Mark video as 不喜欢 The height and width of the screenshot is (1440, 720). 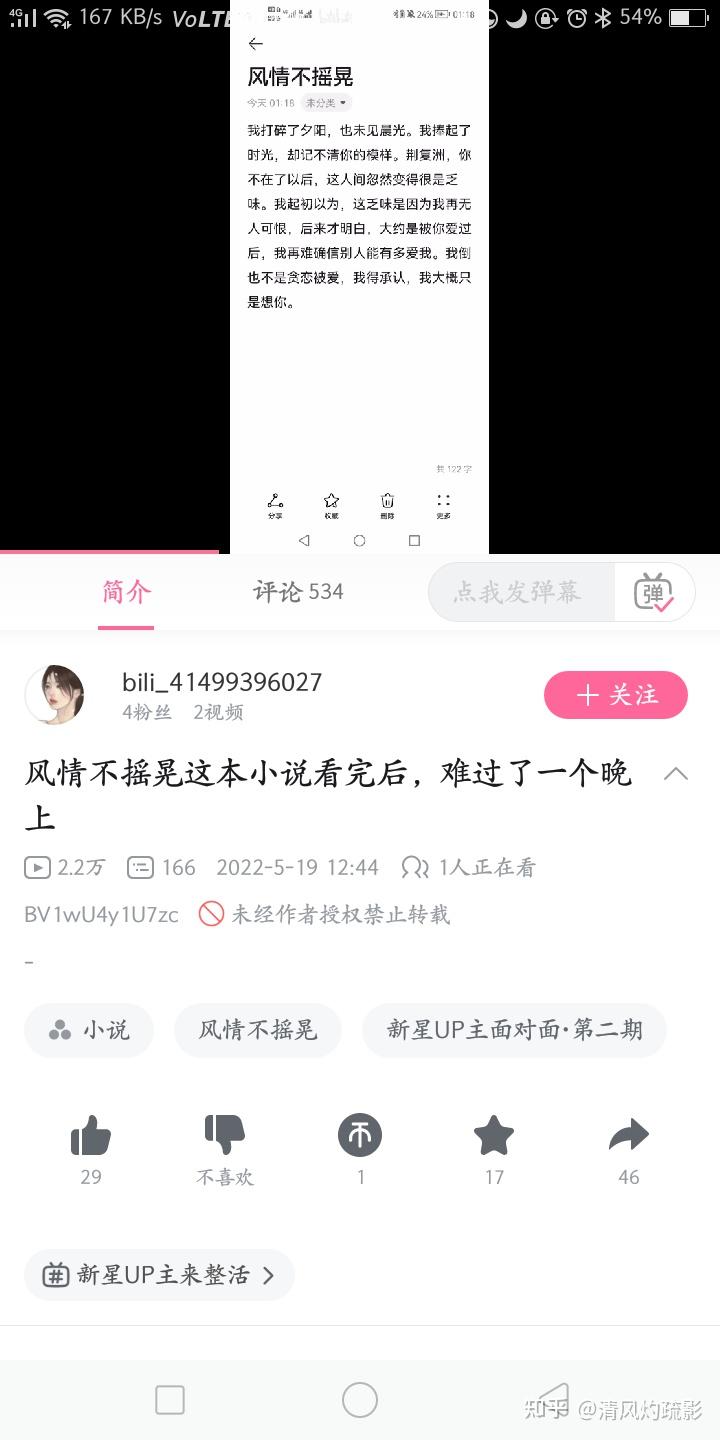225,1136
